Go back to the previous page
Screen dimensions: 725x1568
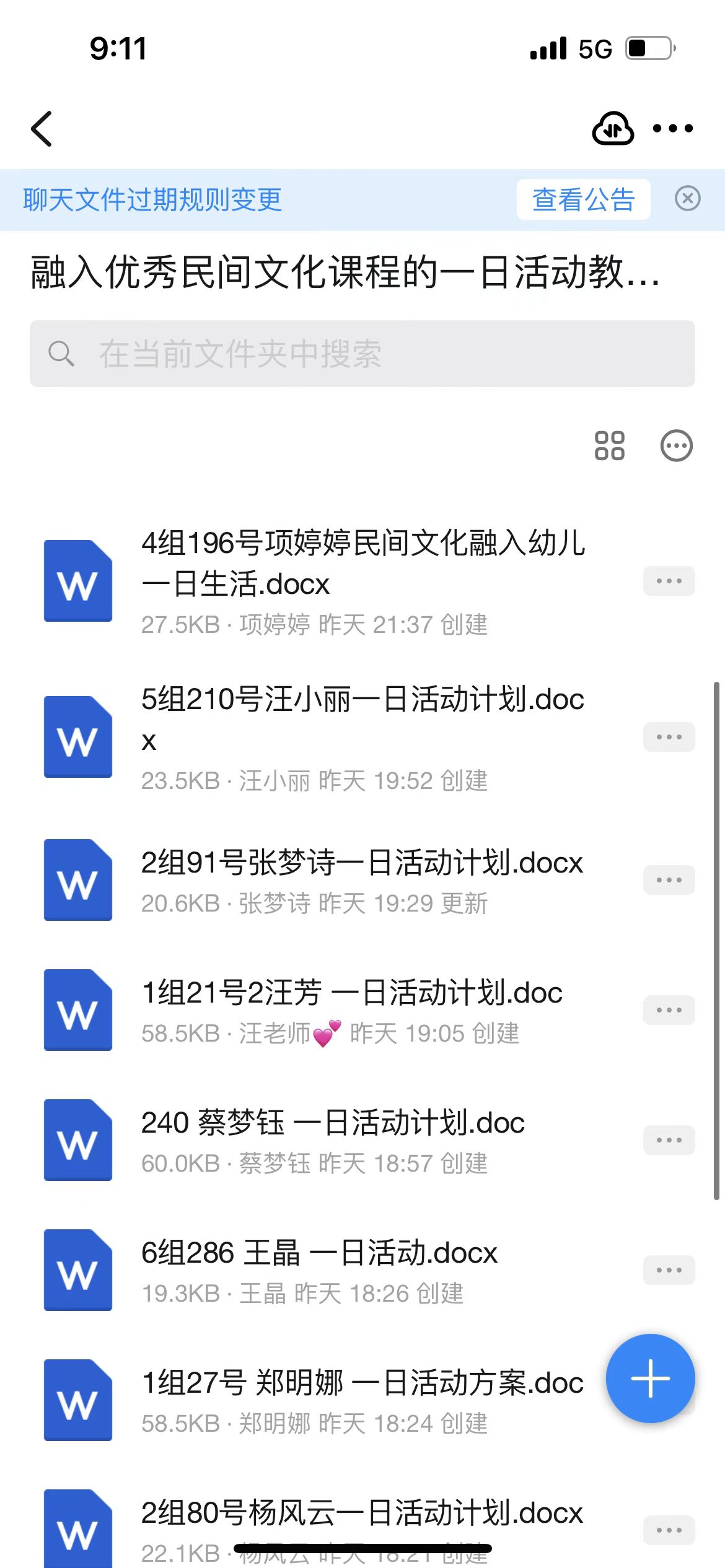(42, 129)
